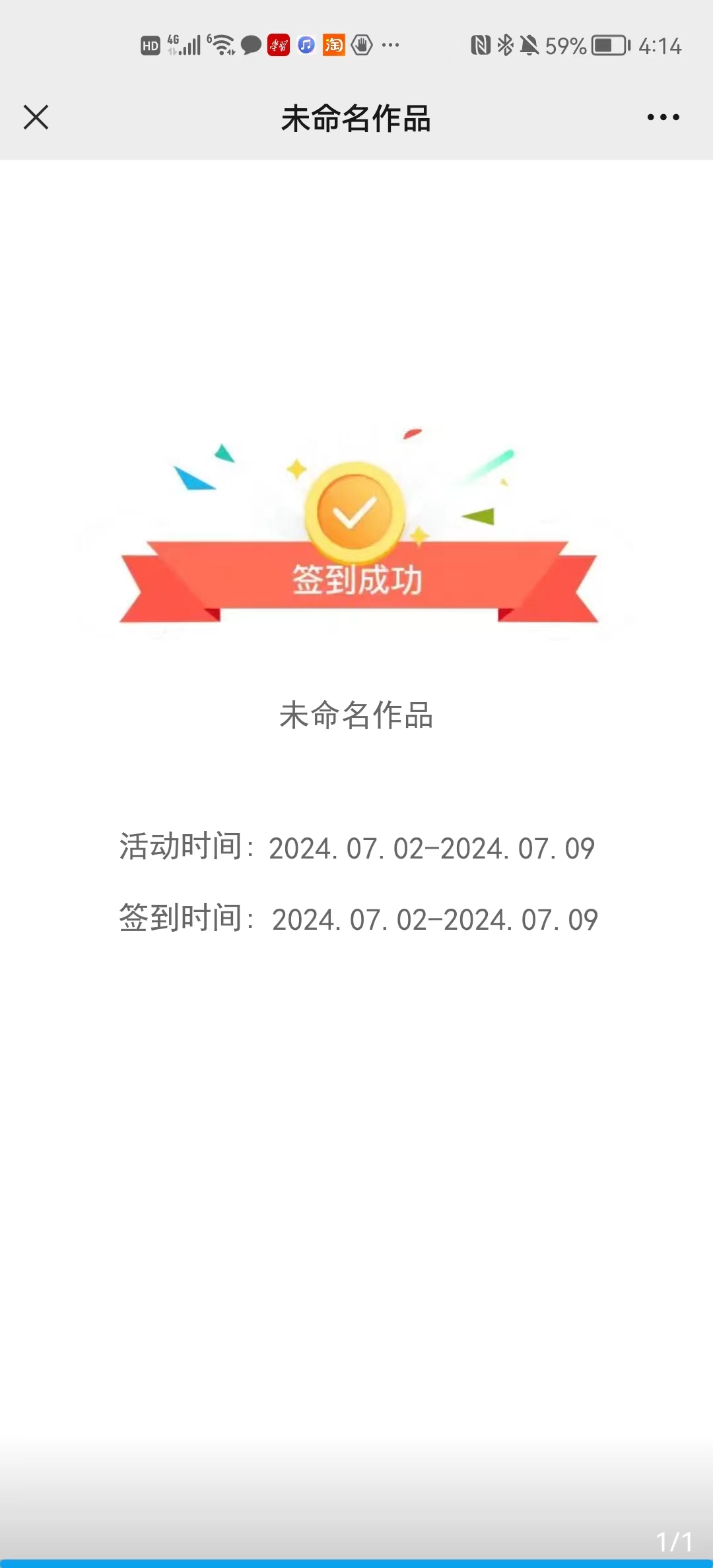Close the 未命名作品 page
This screenshot has width=713, height=1568.
click(36, 117)
